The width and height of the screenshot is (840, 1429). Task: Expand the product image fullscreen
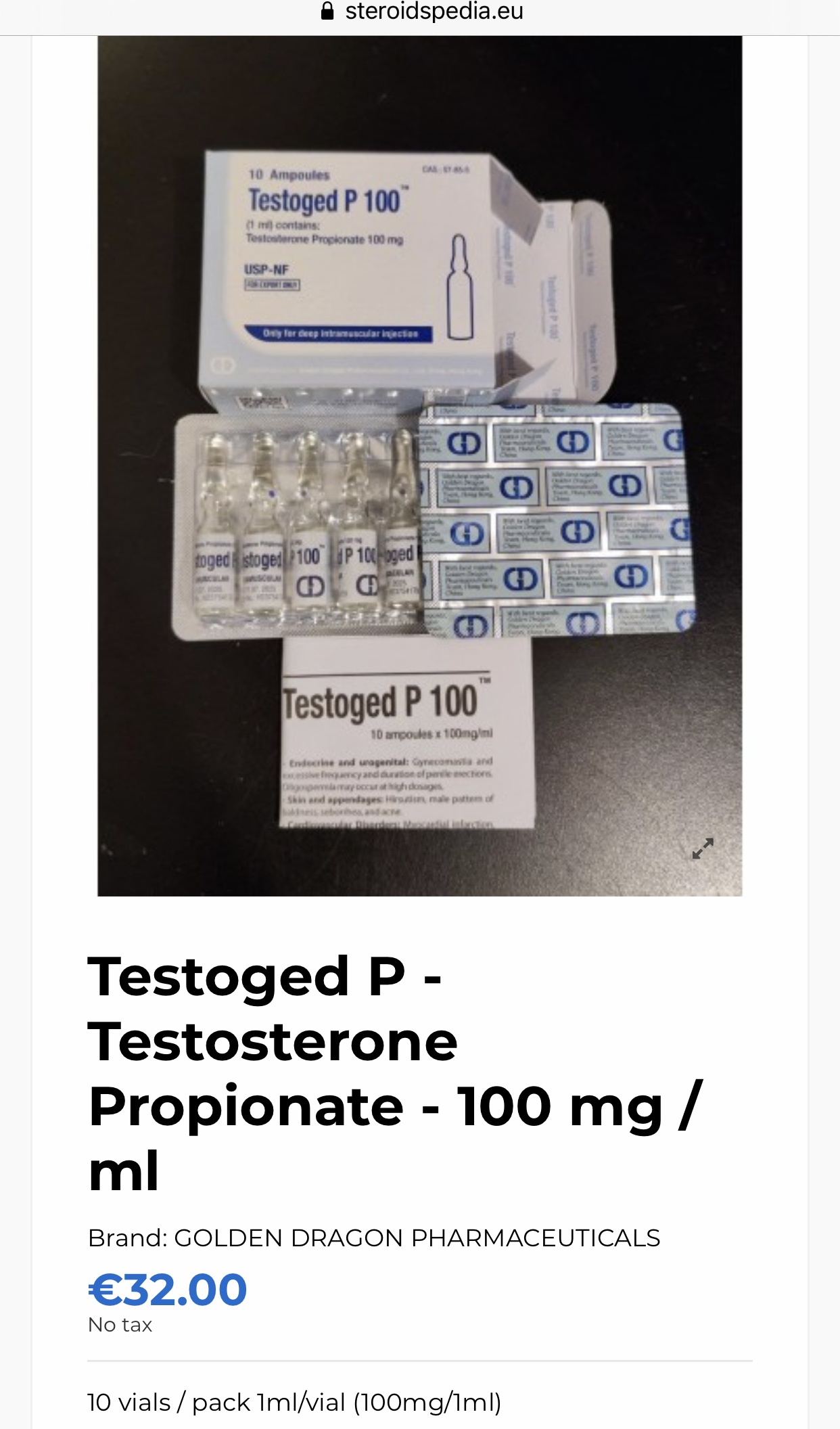pos(703,848)
